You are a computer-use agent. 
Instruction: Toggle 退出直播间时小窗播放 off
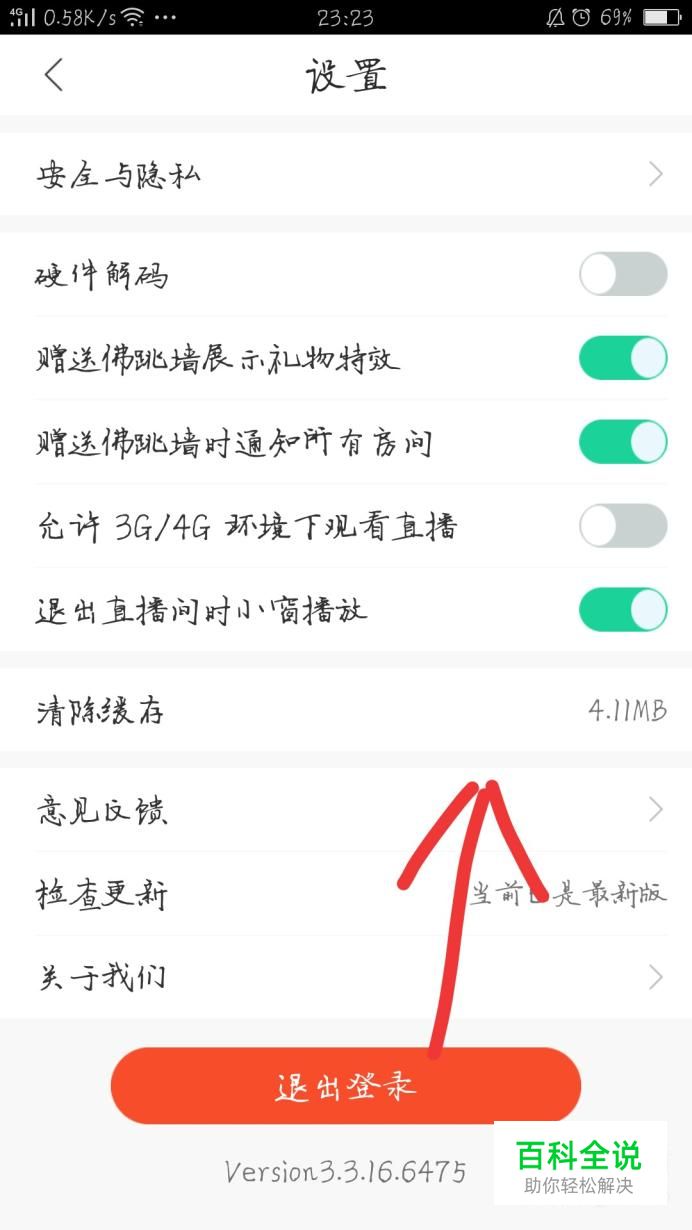coord(623,609)
